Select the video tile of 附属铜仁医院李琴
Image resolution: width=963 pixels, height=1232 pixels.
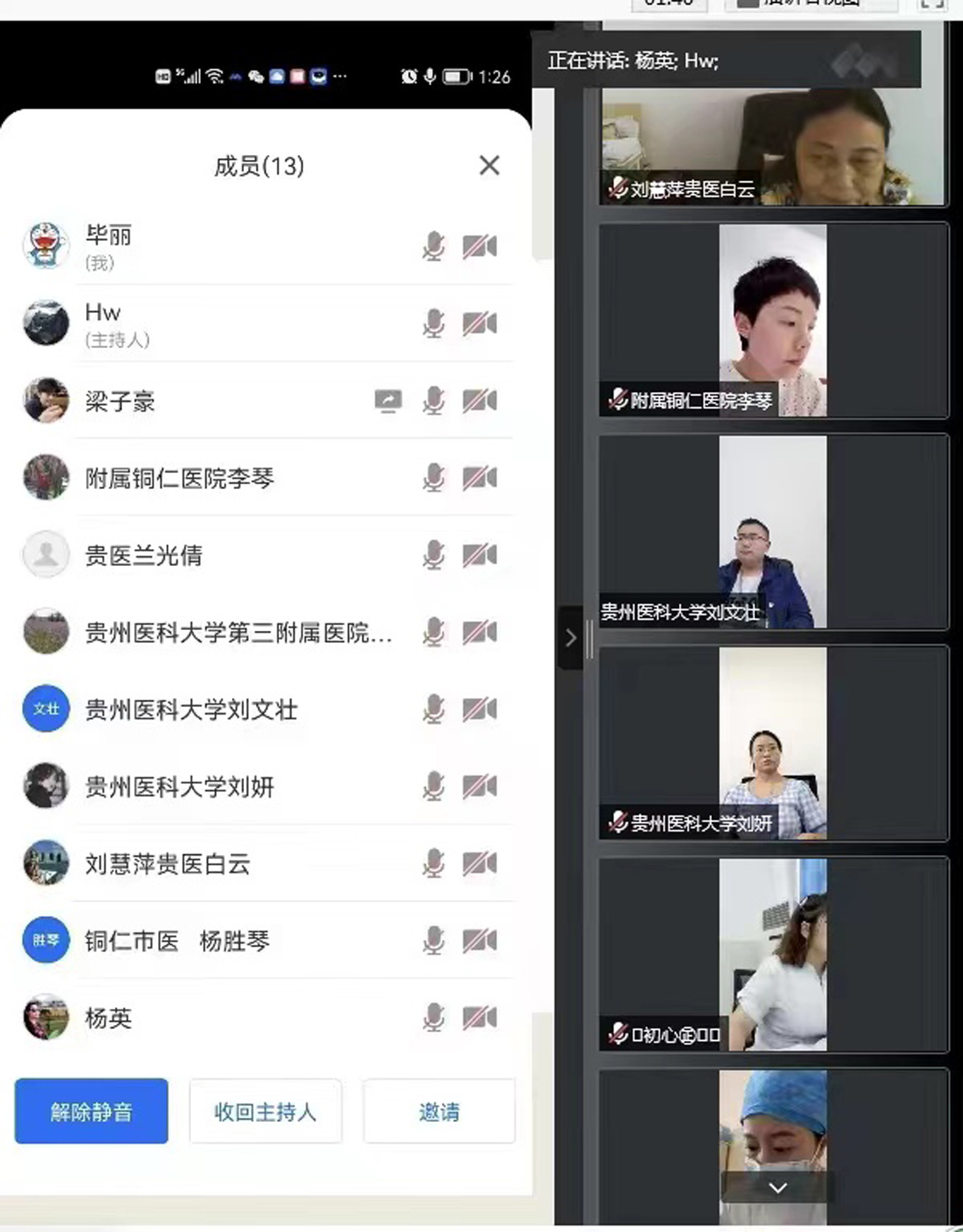(x=773, y=321)
